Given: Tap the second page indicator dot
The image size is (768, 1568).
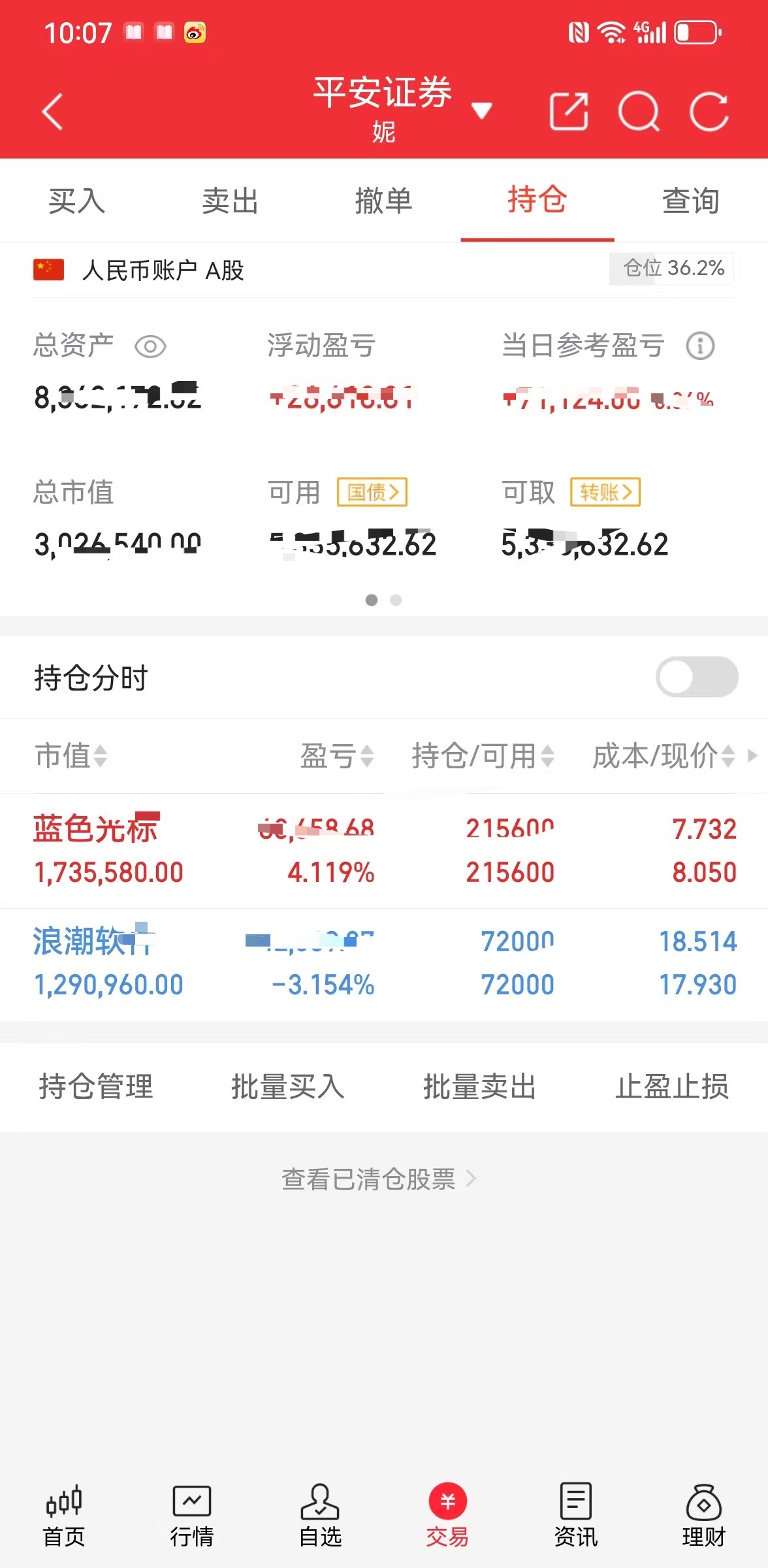Looking at the screenshot, I should point(396,599).
